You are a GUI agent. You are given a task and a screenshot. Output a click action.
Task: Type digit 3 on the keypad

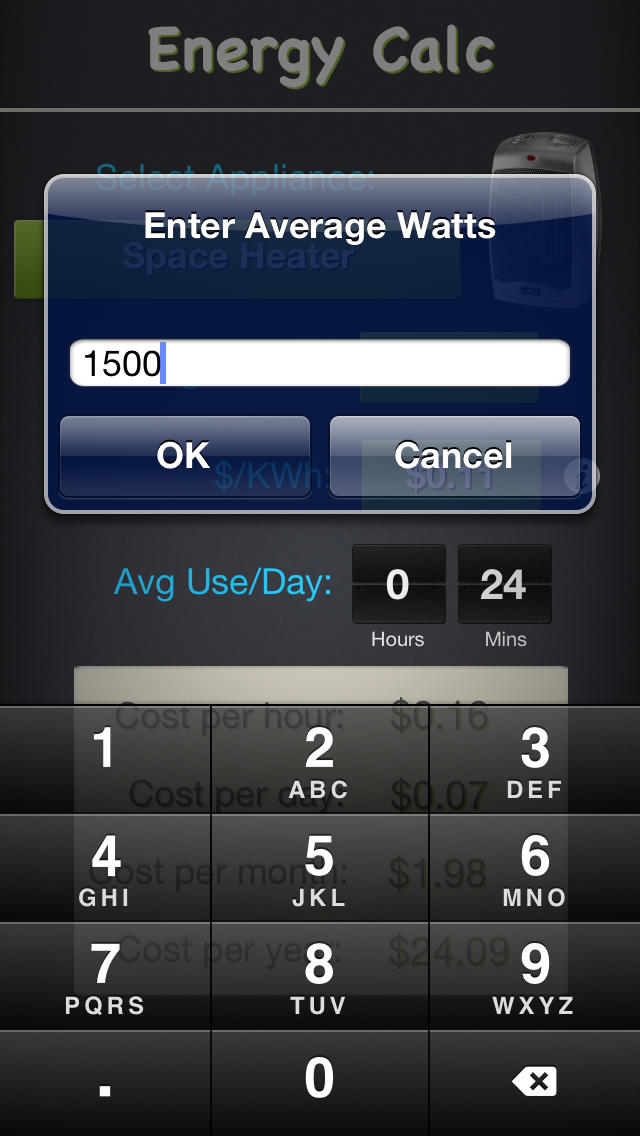click(535, 760)
